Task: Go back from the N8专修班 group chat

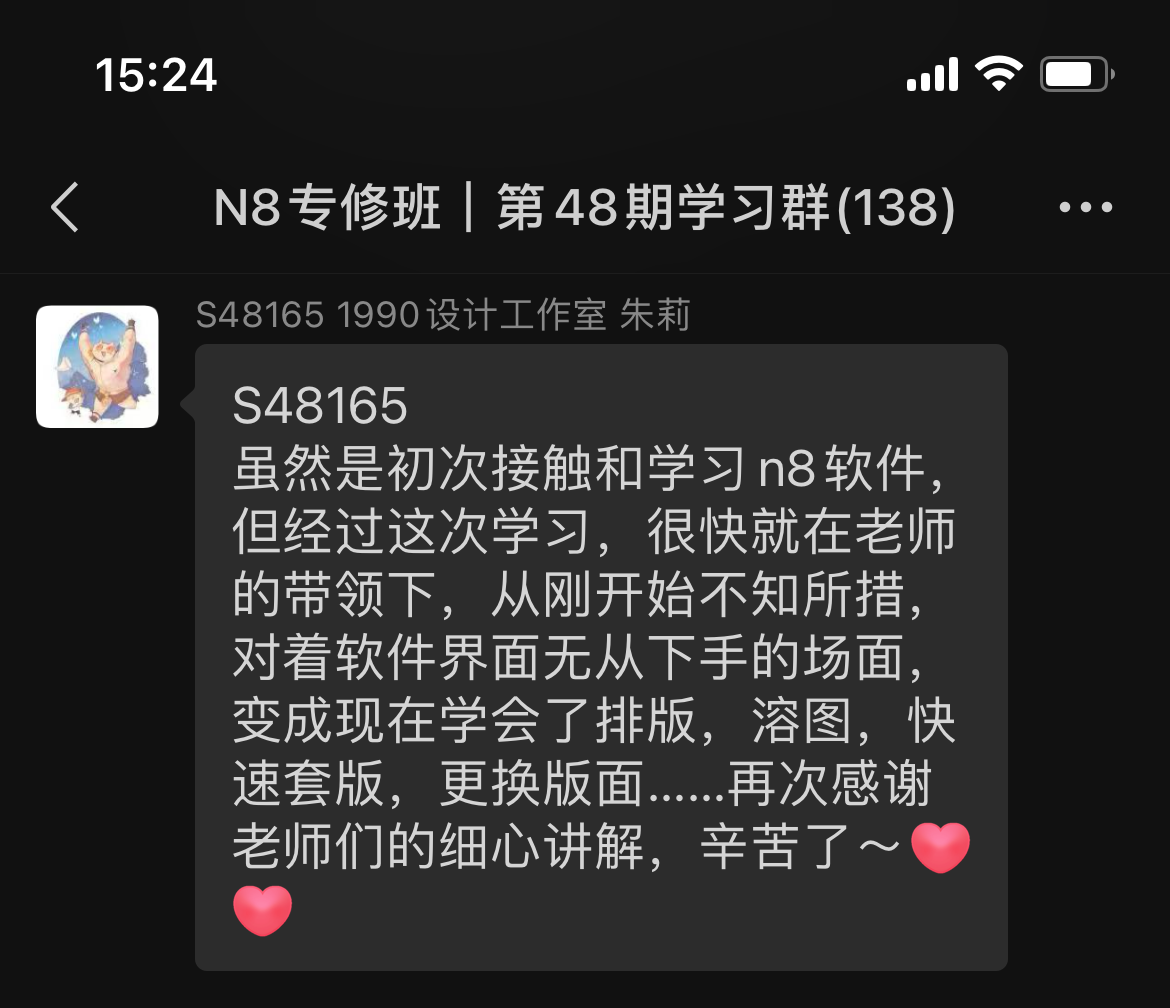Action: pyautogui.click(x=65, y=208)
